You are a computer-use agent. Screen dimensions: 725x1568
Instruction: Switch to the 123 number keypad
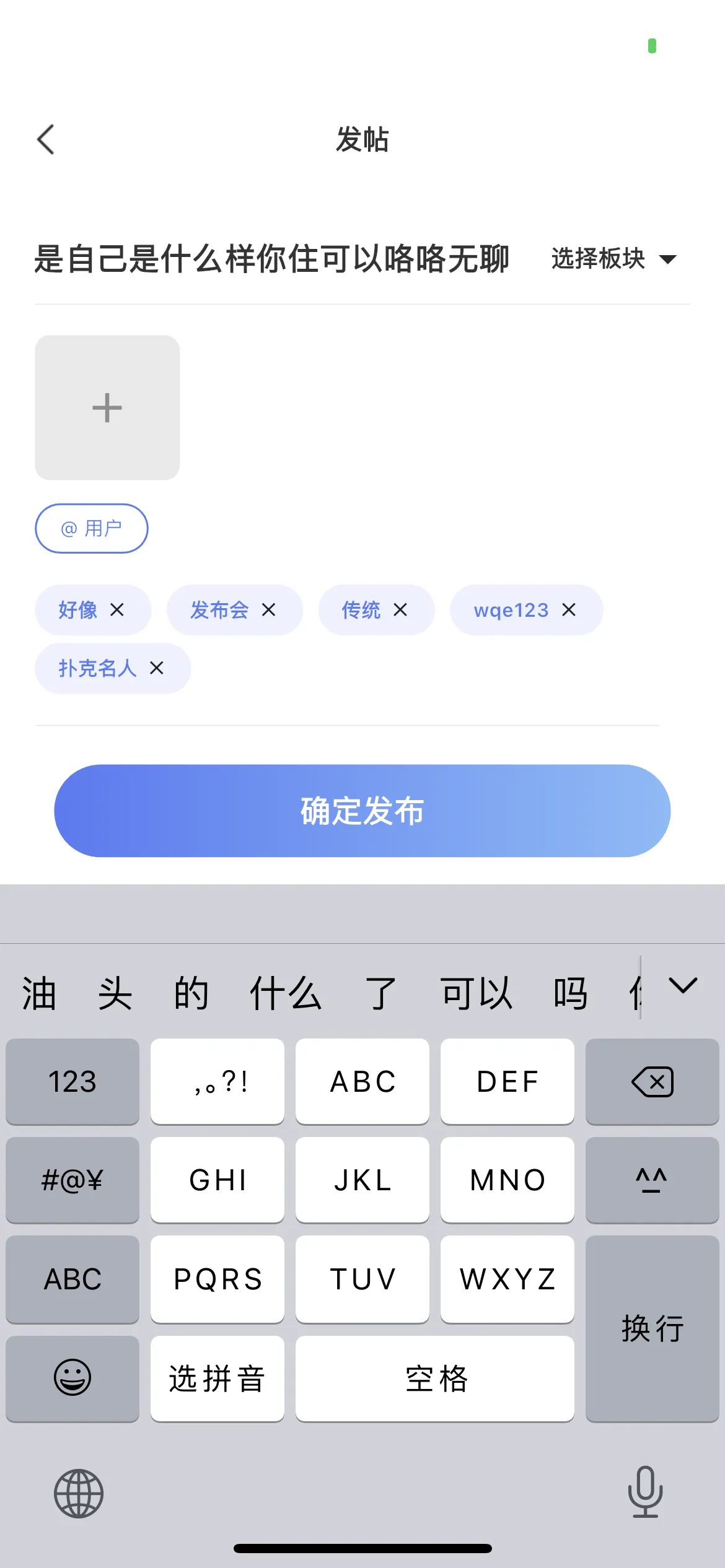[x=71, y=1081]
